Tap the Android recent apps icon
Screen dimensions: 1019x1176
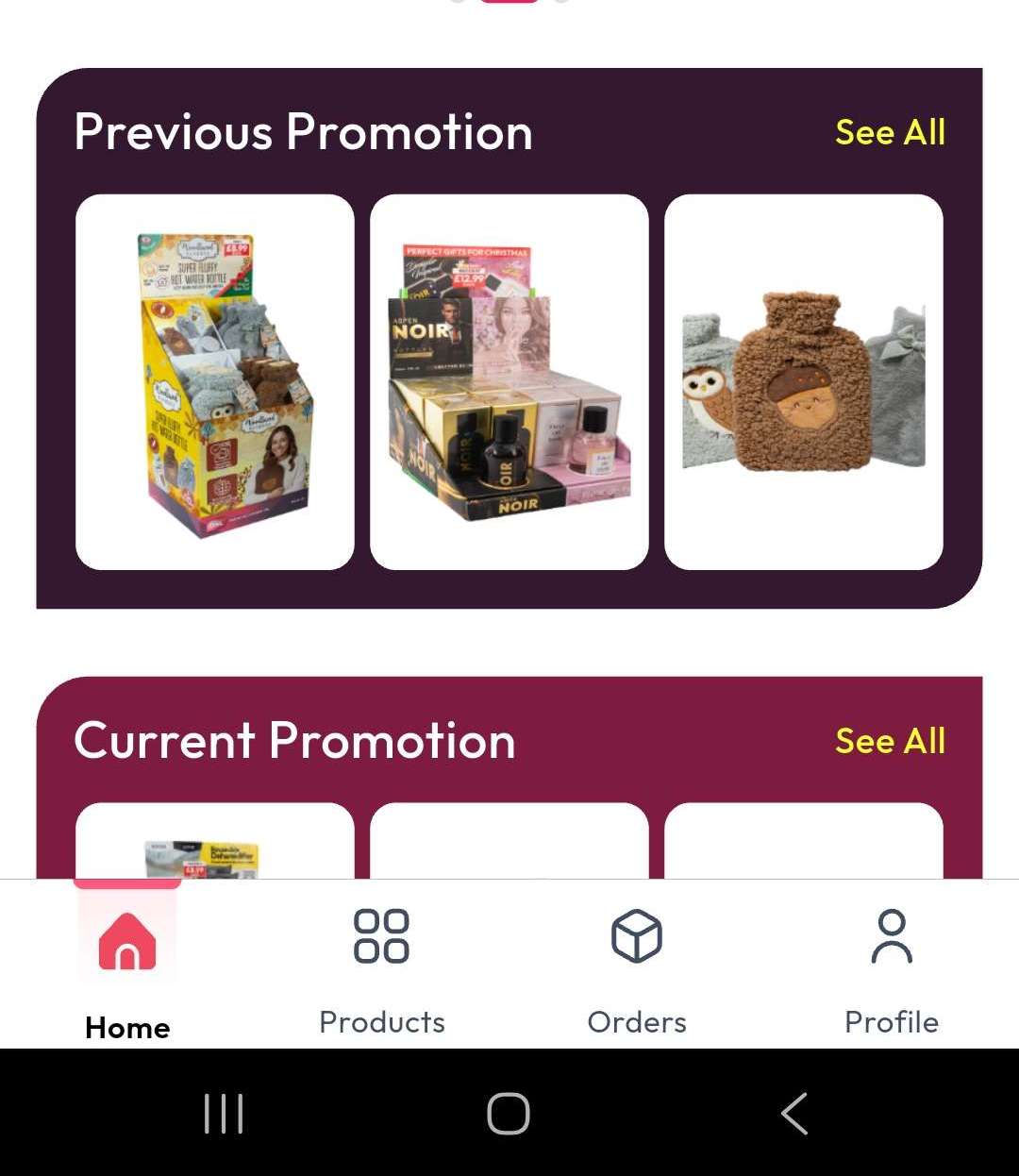coord(224,1112)
